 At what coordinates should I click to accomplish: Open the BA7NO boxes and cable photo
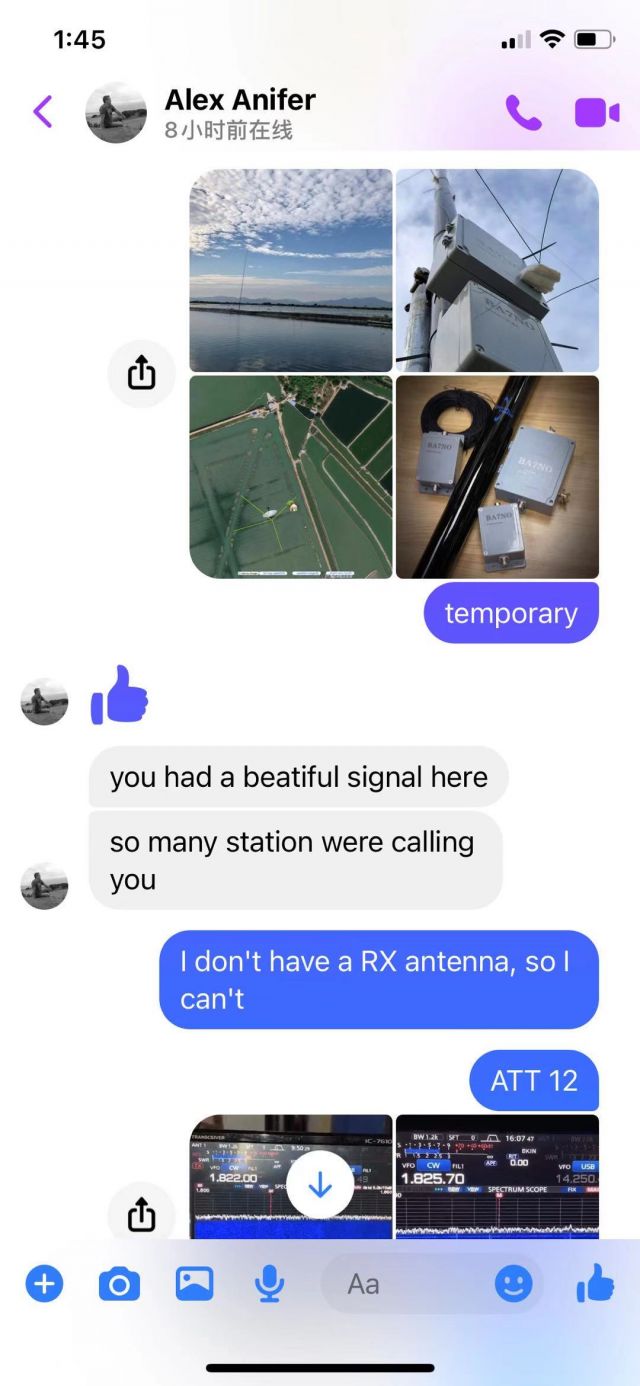497,476
